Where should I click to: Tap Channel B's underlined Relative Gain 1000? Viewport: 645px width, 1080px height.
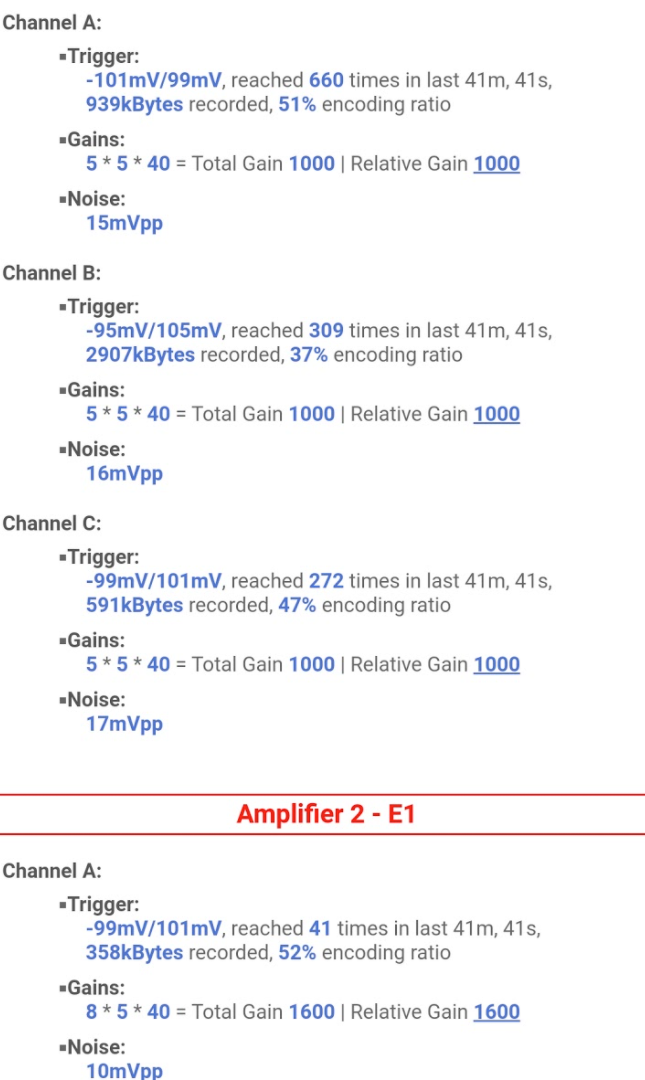pos(496,414)
